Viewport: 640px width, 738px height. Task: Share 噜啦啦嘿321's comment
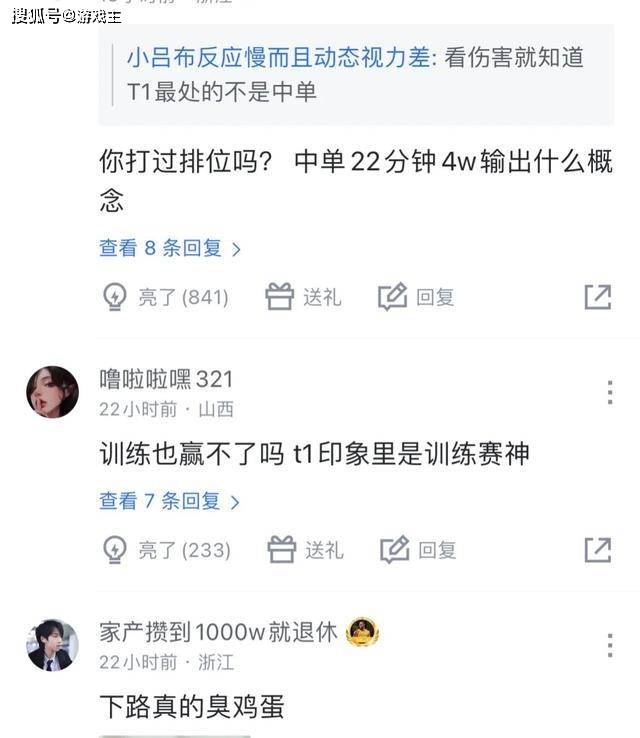[597, 550]
